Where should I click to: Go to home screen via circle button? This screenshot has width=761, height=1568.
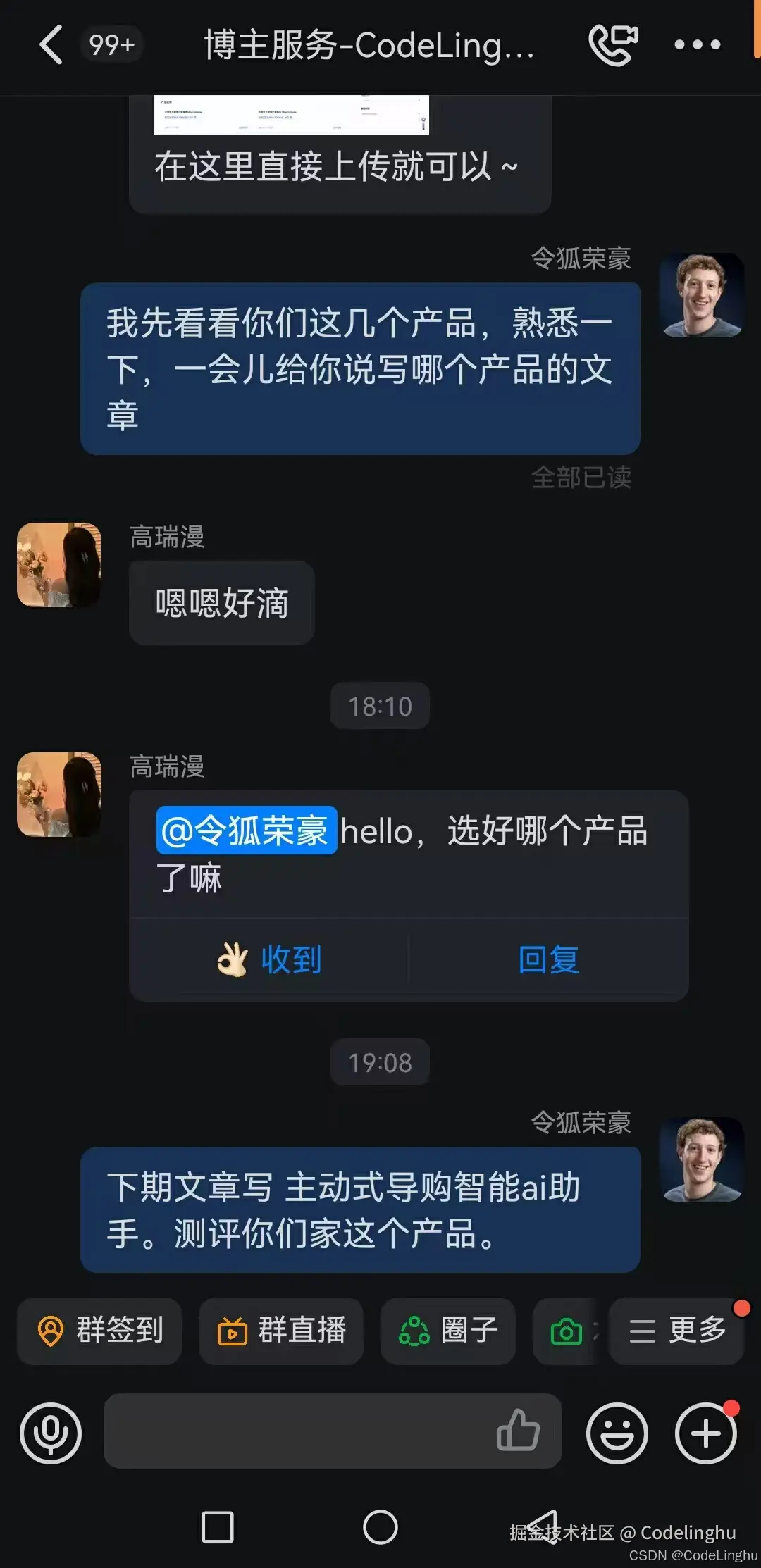[380, 1527]
